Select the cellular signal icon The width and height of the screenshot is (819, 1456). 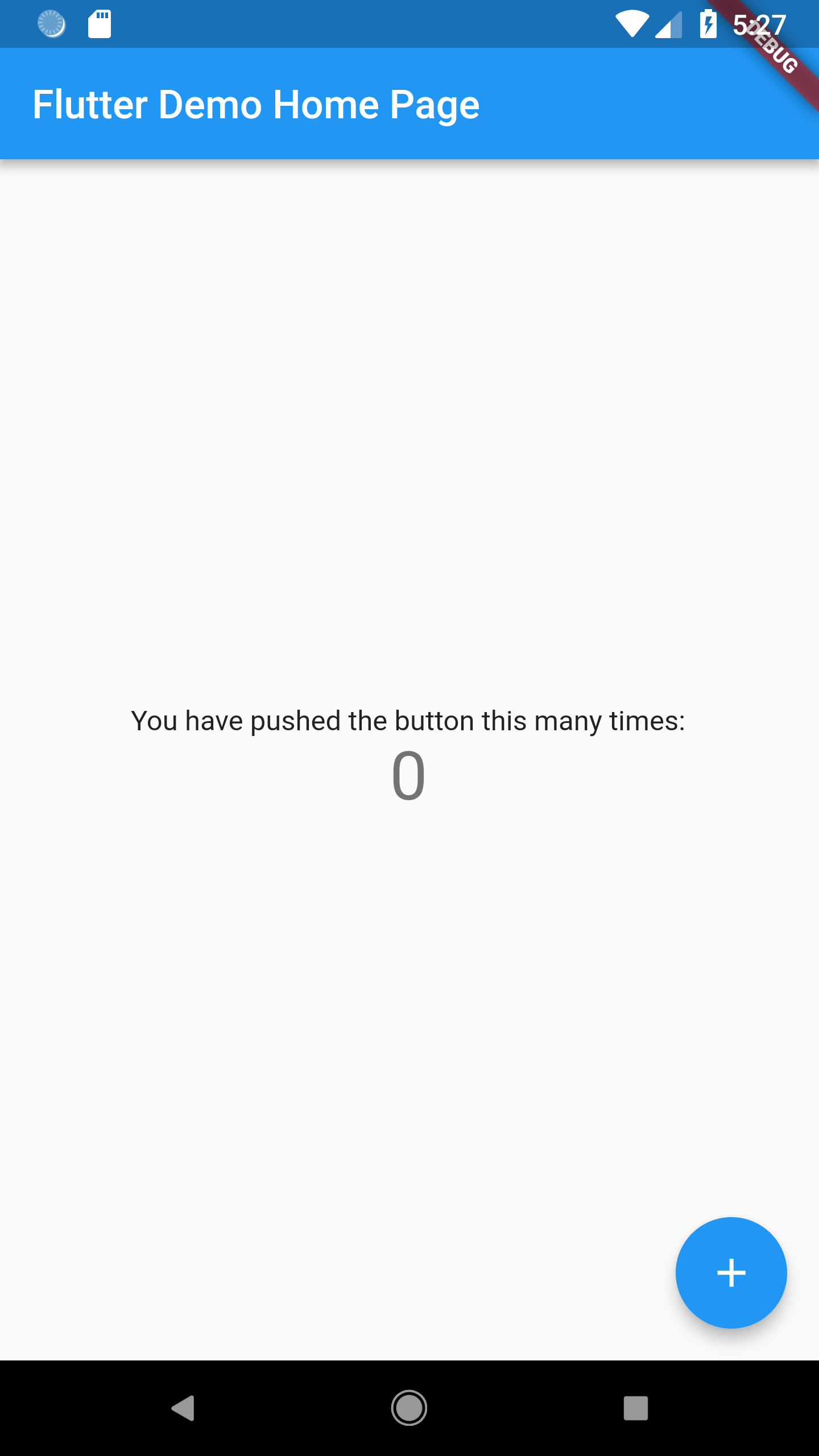coord(669,24)
